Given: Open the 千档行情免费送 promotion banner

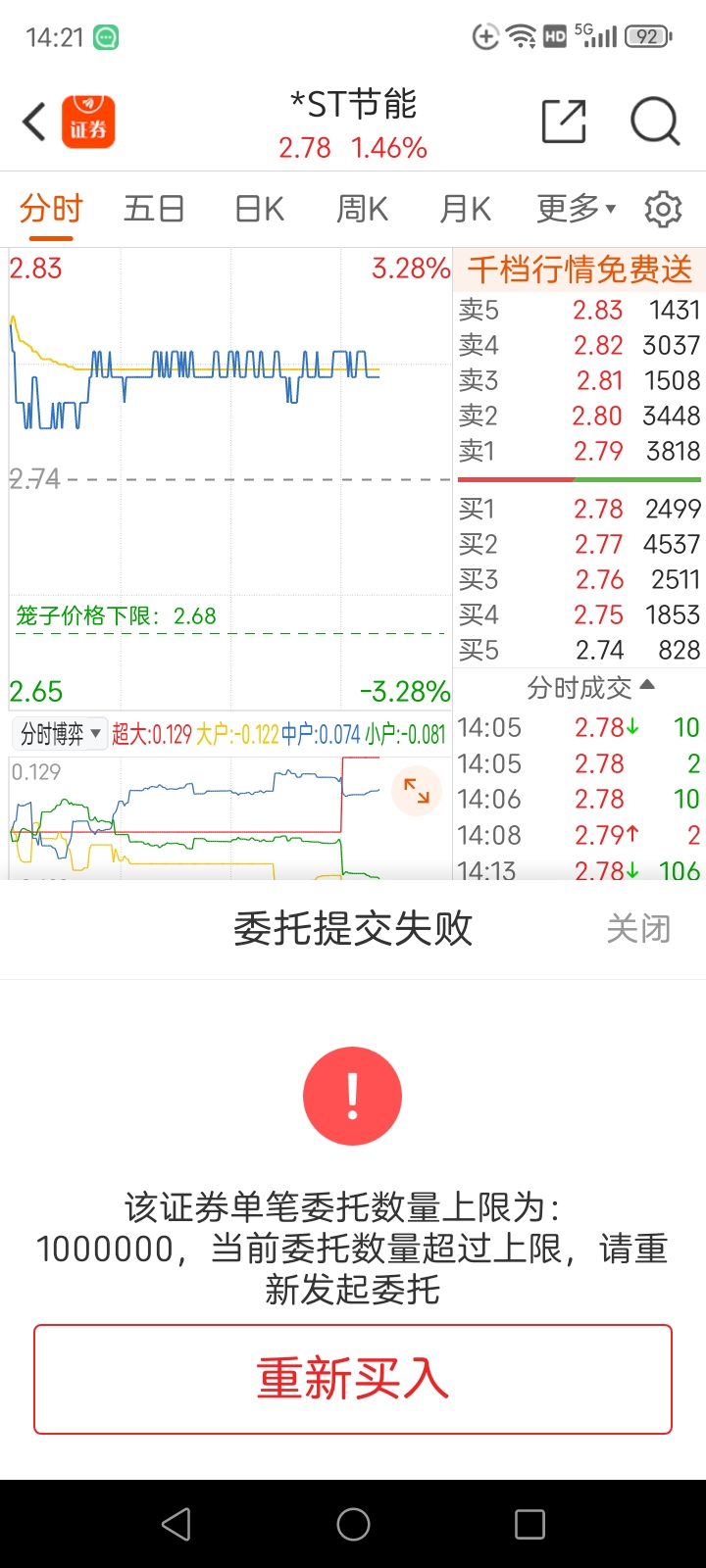Looking at the screenshot, I should tap(580, 269).
